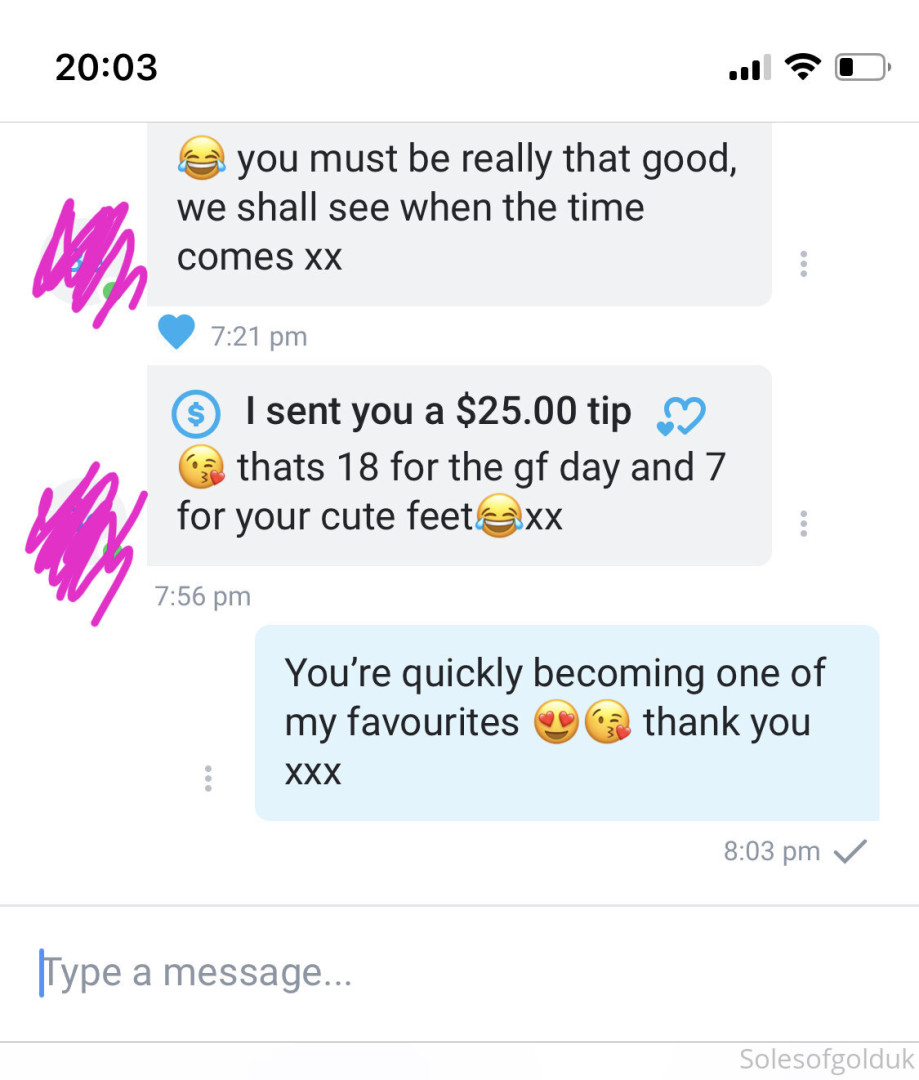Open options for the $25.00 tip message
This screenshot has width=919, height=1080.
point(803,523)
